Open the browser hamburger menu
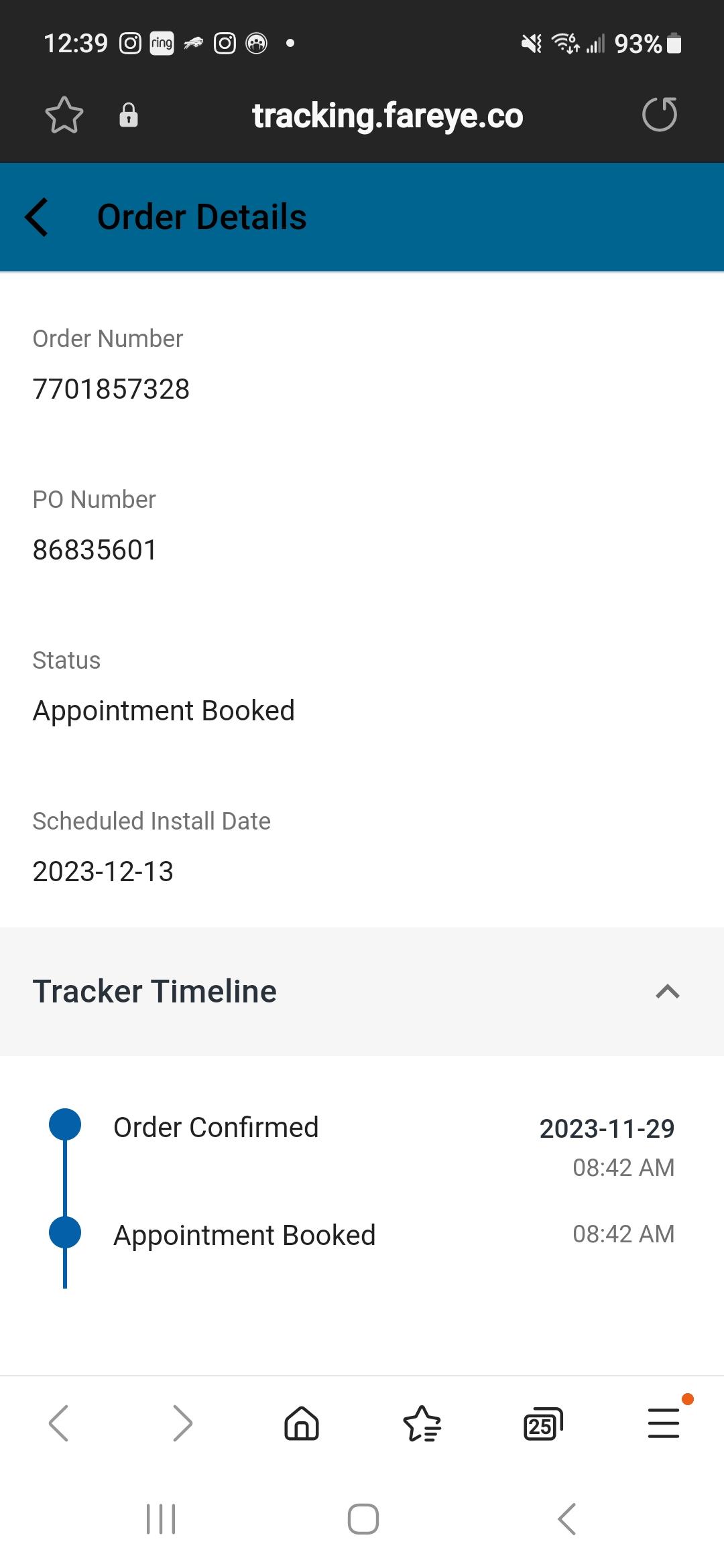Image resolution: width=724 pixels, height=1568 pixels. [664, 1423]
